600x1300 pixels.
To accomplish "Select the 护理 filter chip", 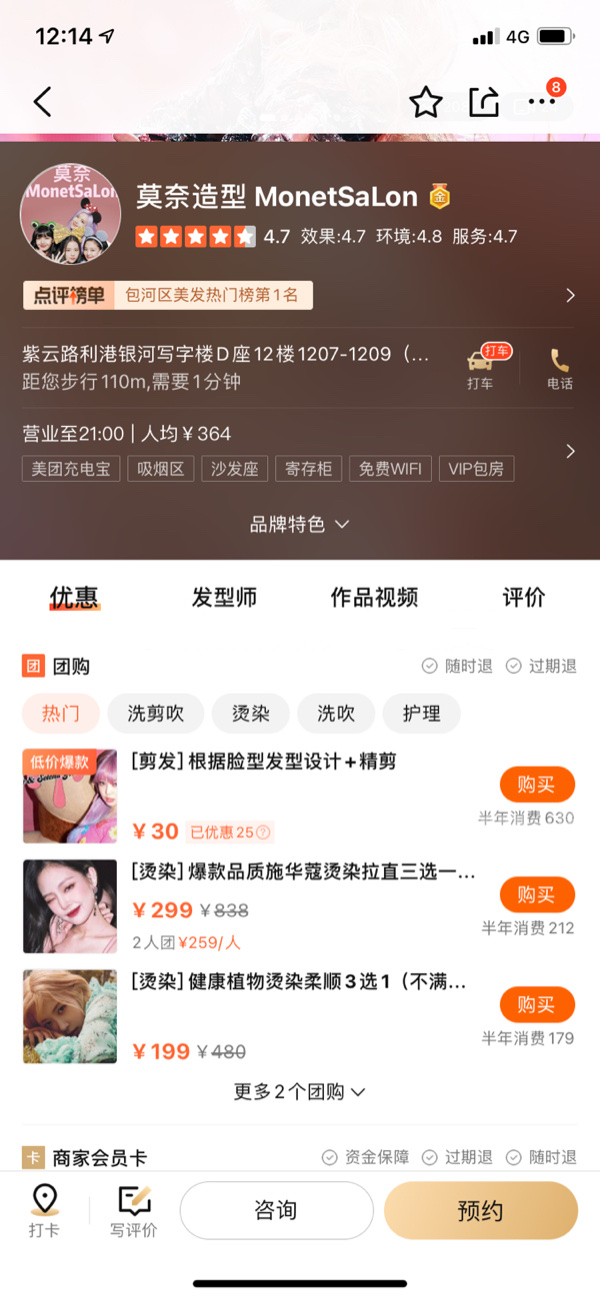I will pyautogui.click(x=421, y=714).
